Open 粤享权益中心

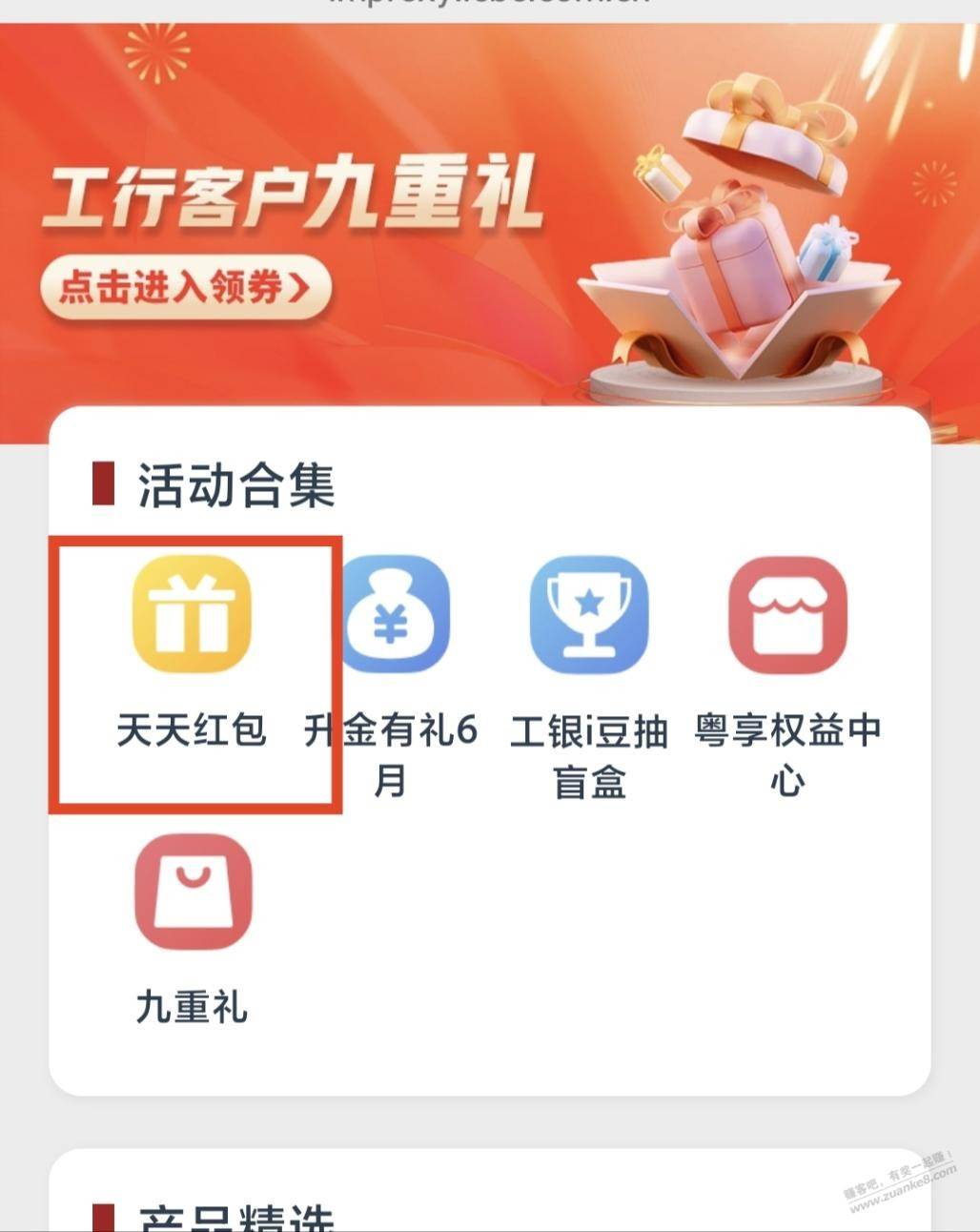click(787, 615)
